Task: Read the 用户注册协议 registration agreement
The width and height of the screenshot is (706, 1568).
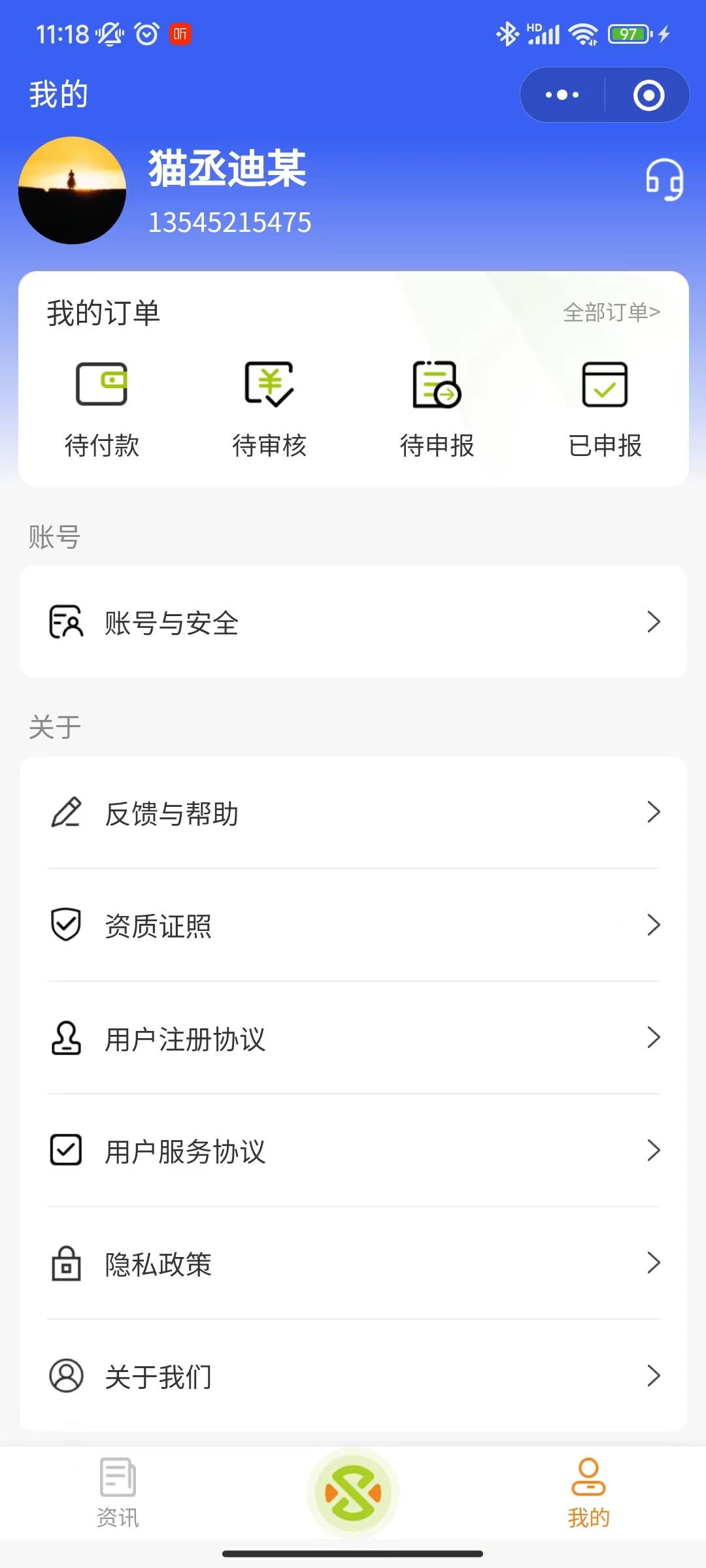Action: (x=353, y=1038)
